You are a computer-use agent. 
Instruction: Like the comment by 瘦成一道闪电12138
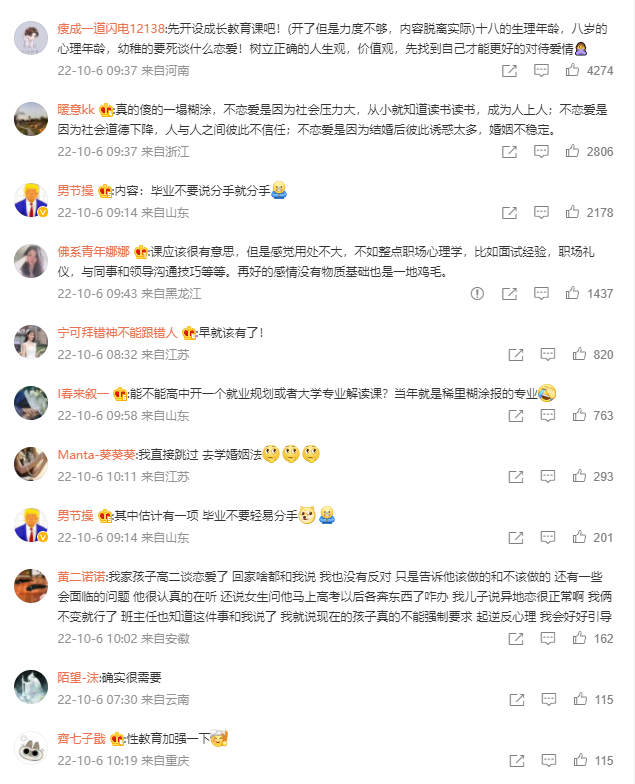point(573,71)
